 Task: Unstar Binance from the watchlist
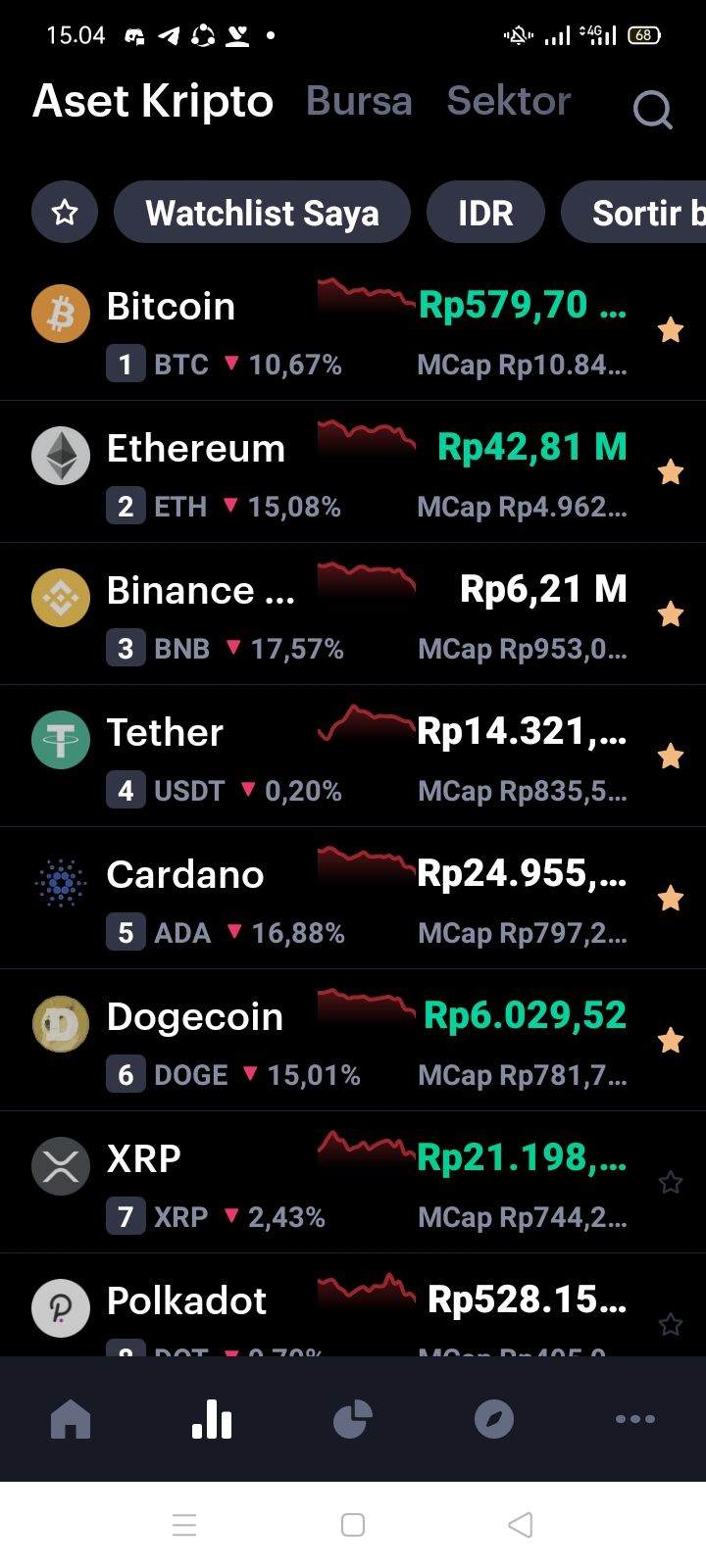(671, 614)
